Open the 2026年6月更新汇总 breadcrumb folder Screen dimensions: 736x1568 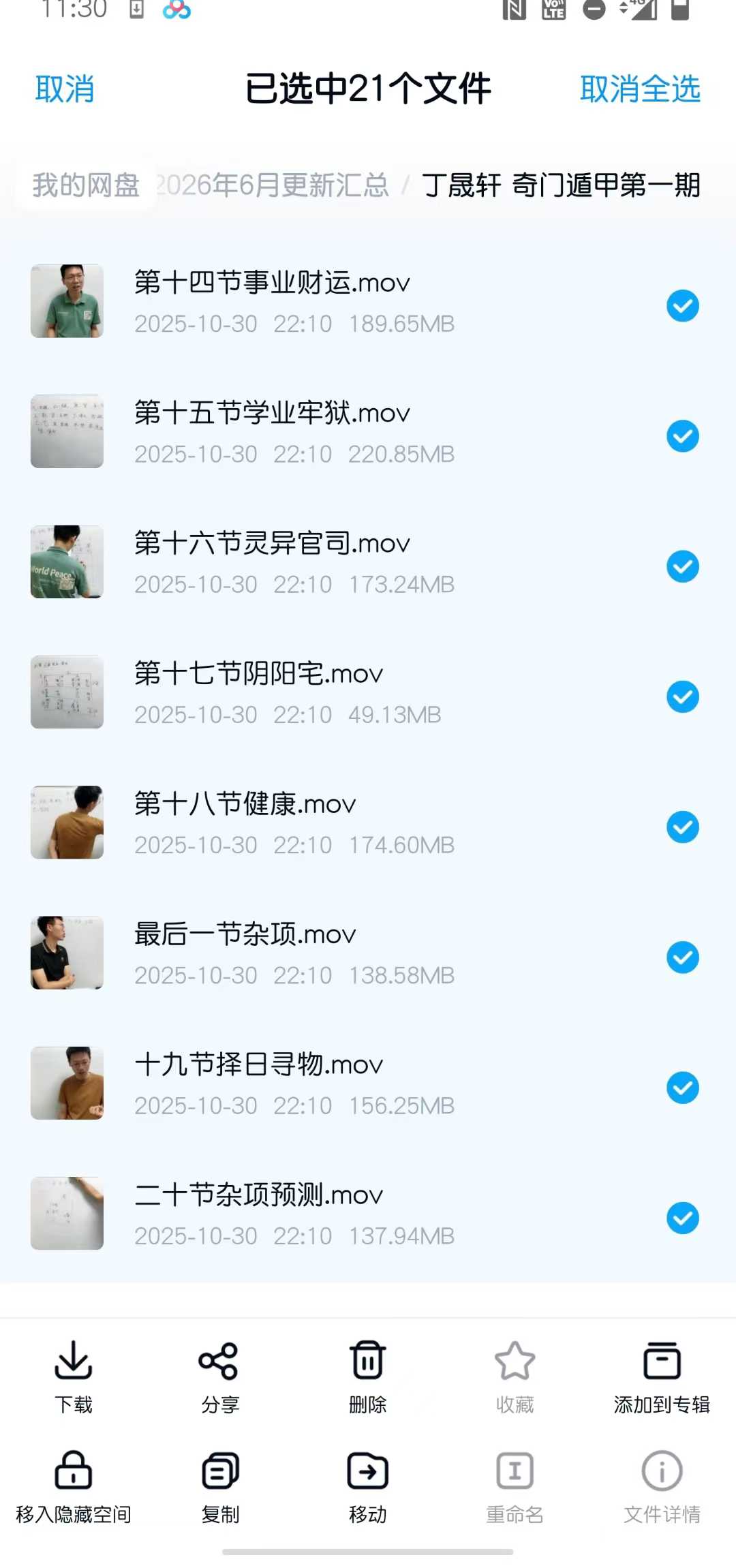pos(273,185)
